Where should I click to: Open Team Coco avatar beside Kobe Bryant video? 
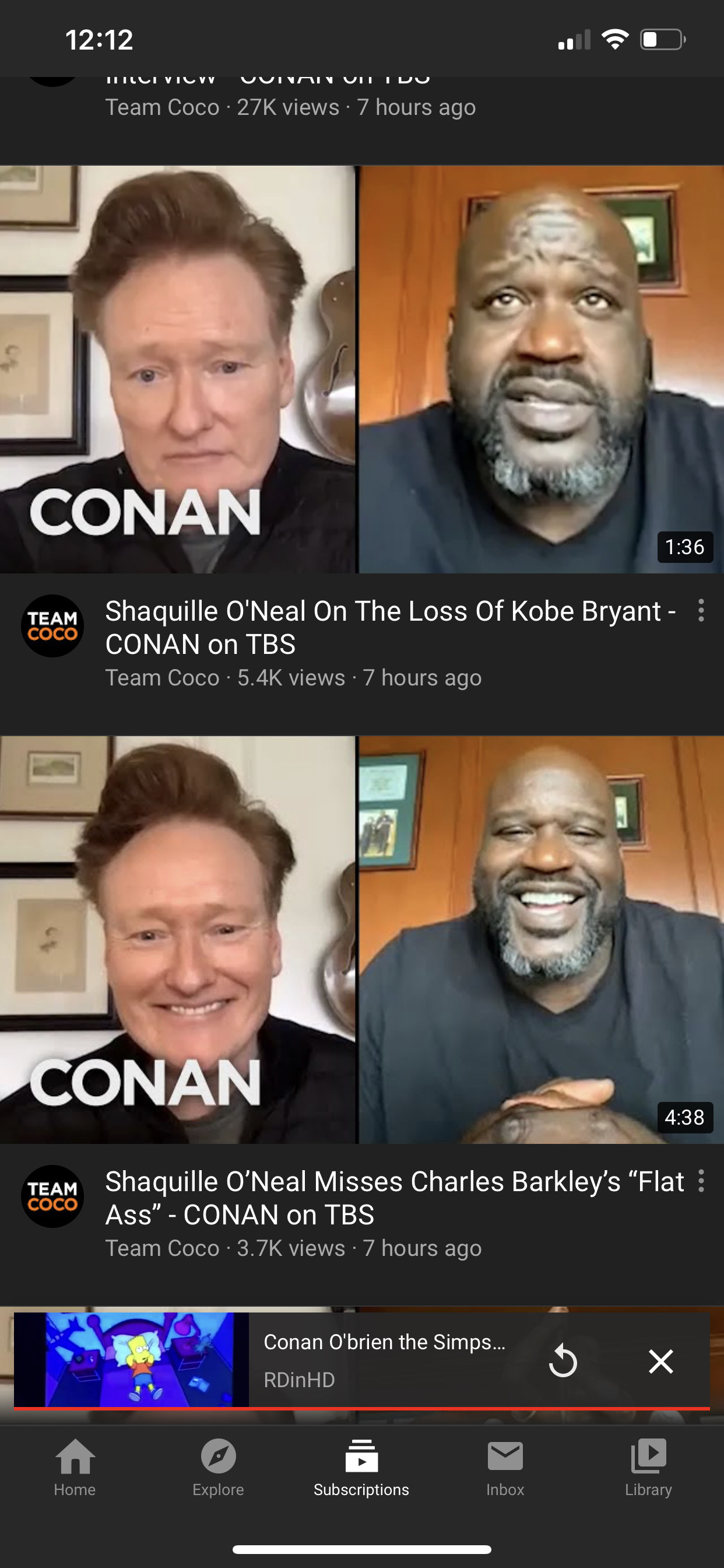pyautogui.click(x=52, y=626)
